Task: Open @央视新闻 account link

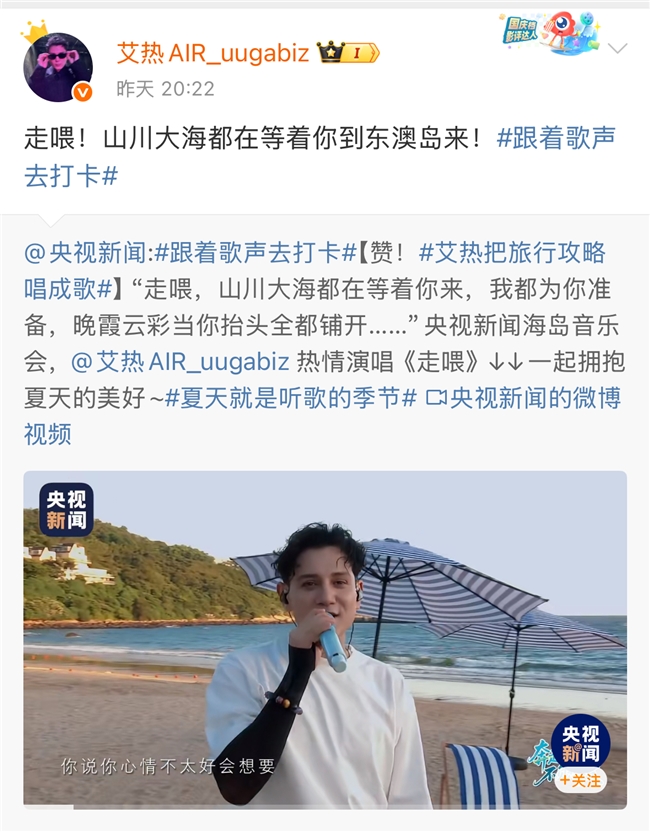Action: click(x=88, y=253)
